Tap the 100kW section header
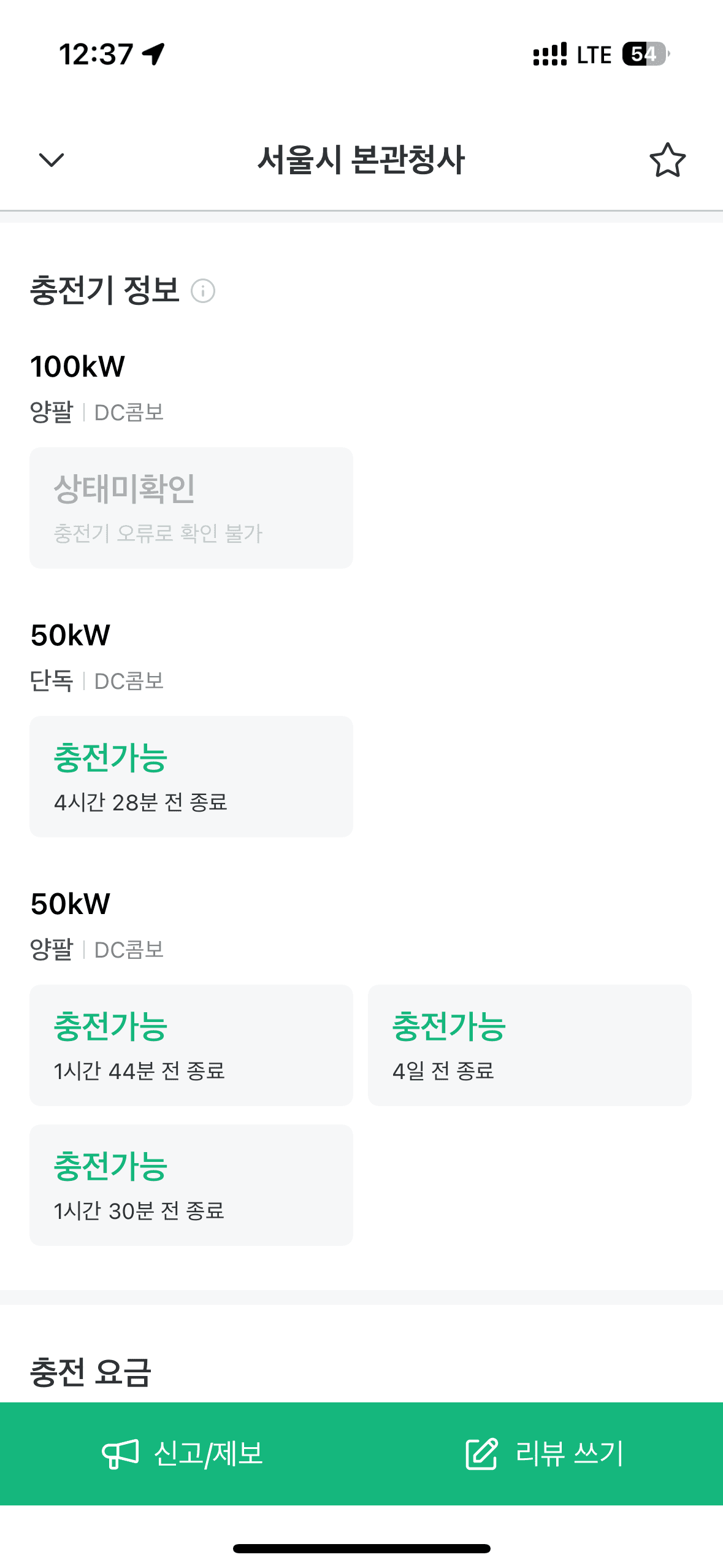The image size is (723, 1568). pyautogui.click(x=78, y=366)
